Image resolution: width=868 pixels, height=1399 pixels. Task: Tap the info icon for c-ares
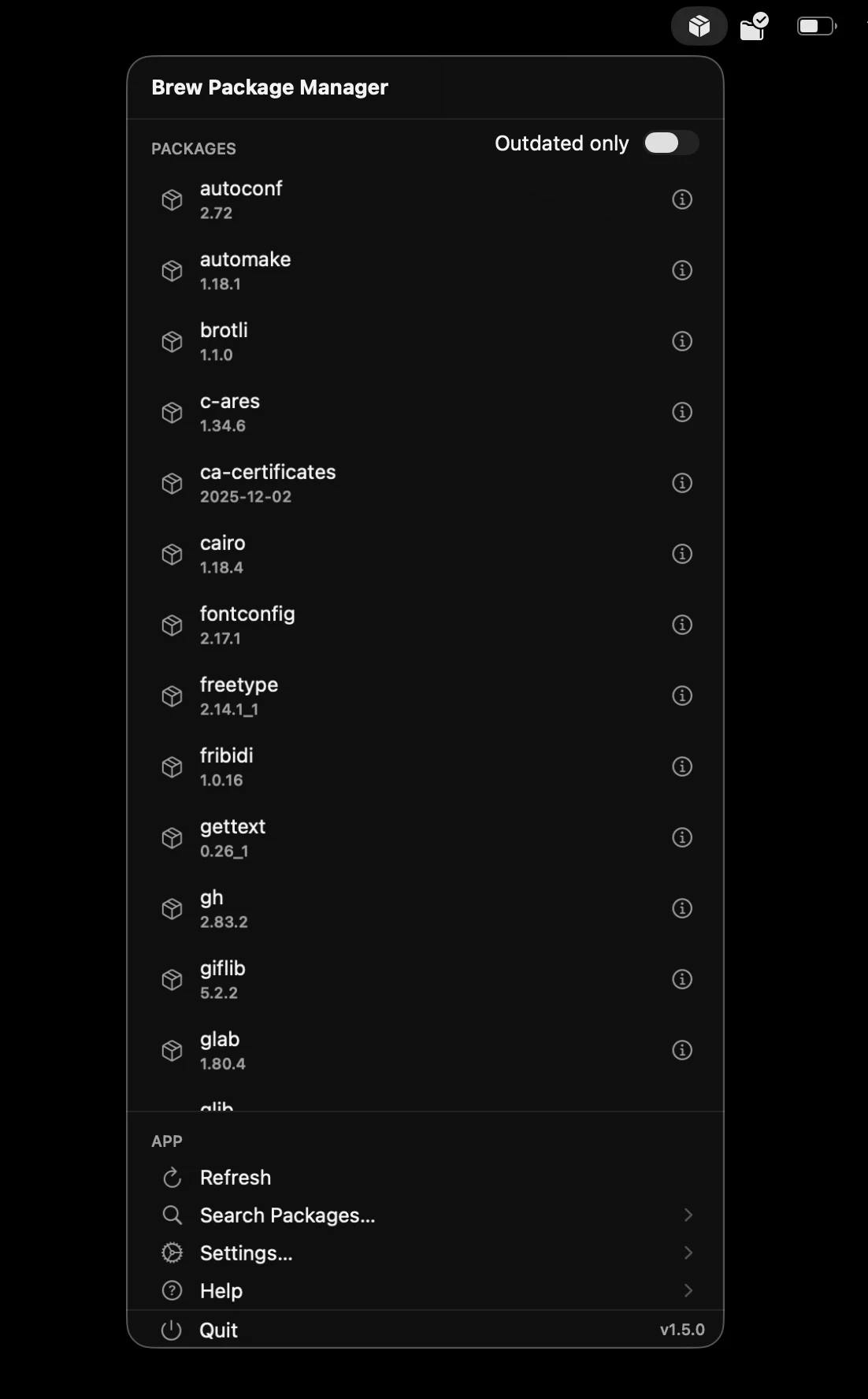[x=681, y=412]
